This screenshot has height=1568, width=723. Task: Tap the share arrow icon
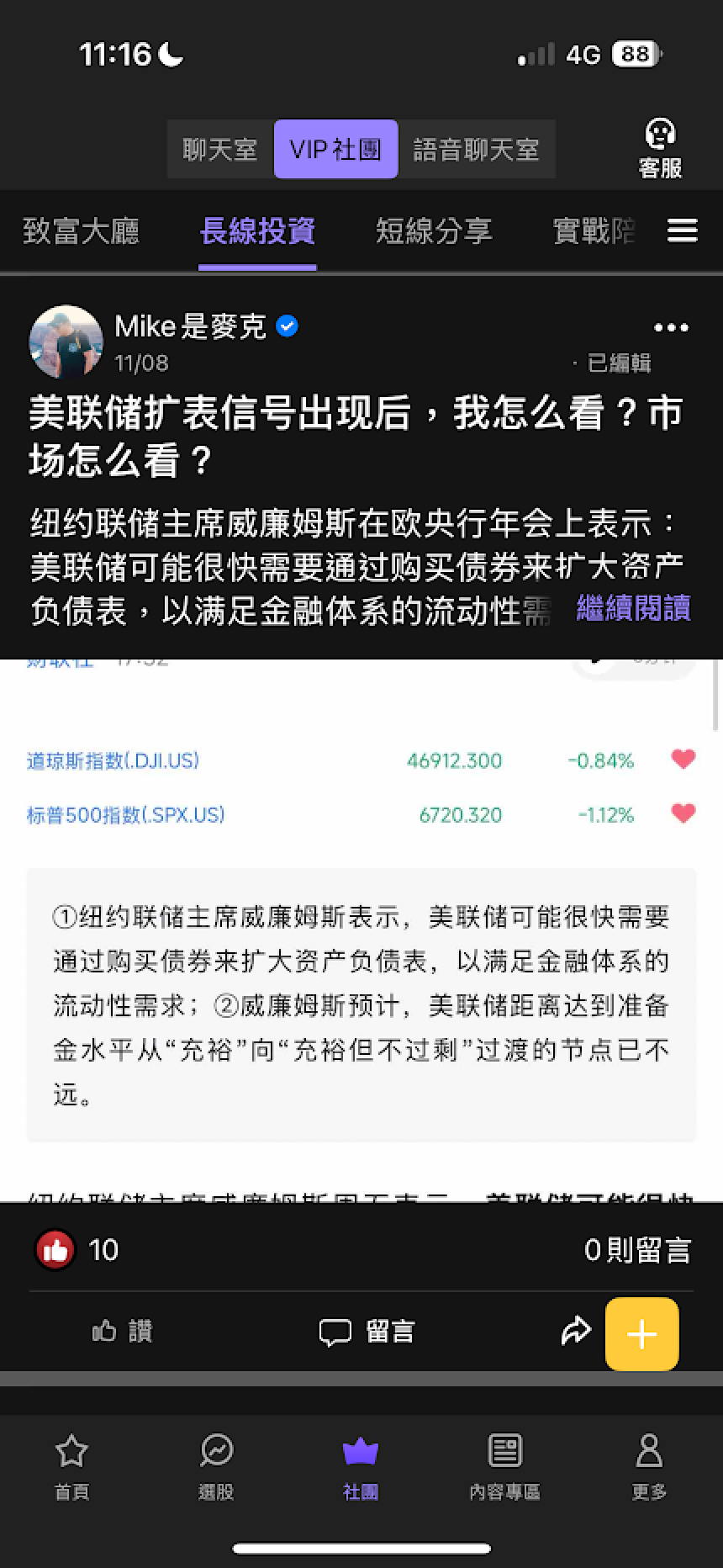576,1332
